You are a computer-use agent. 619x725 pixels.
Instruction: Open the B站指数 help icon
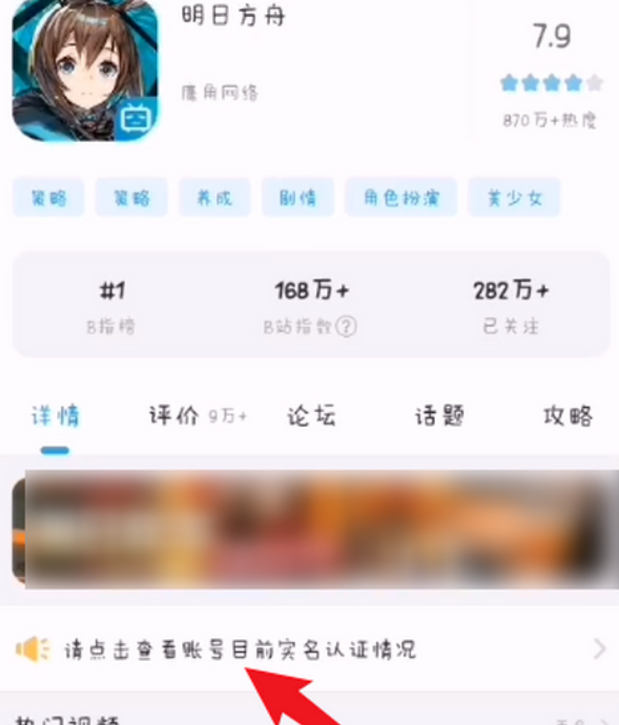347,327
